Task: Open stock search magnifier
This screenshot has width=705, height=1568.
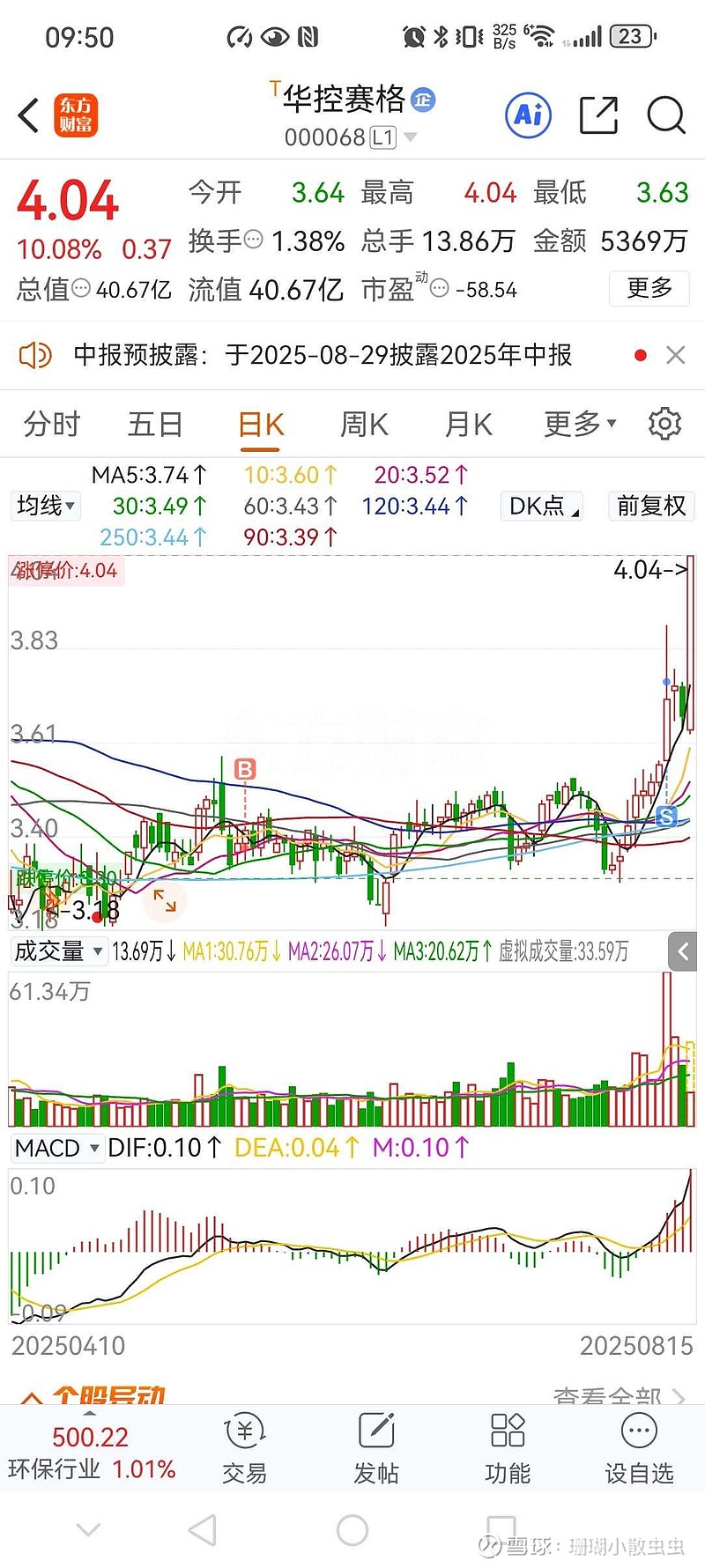Action: click(665, 115)
